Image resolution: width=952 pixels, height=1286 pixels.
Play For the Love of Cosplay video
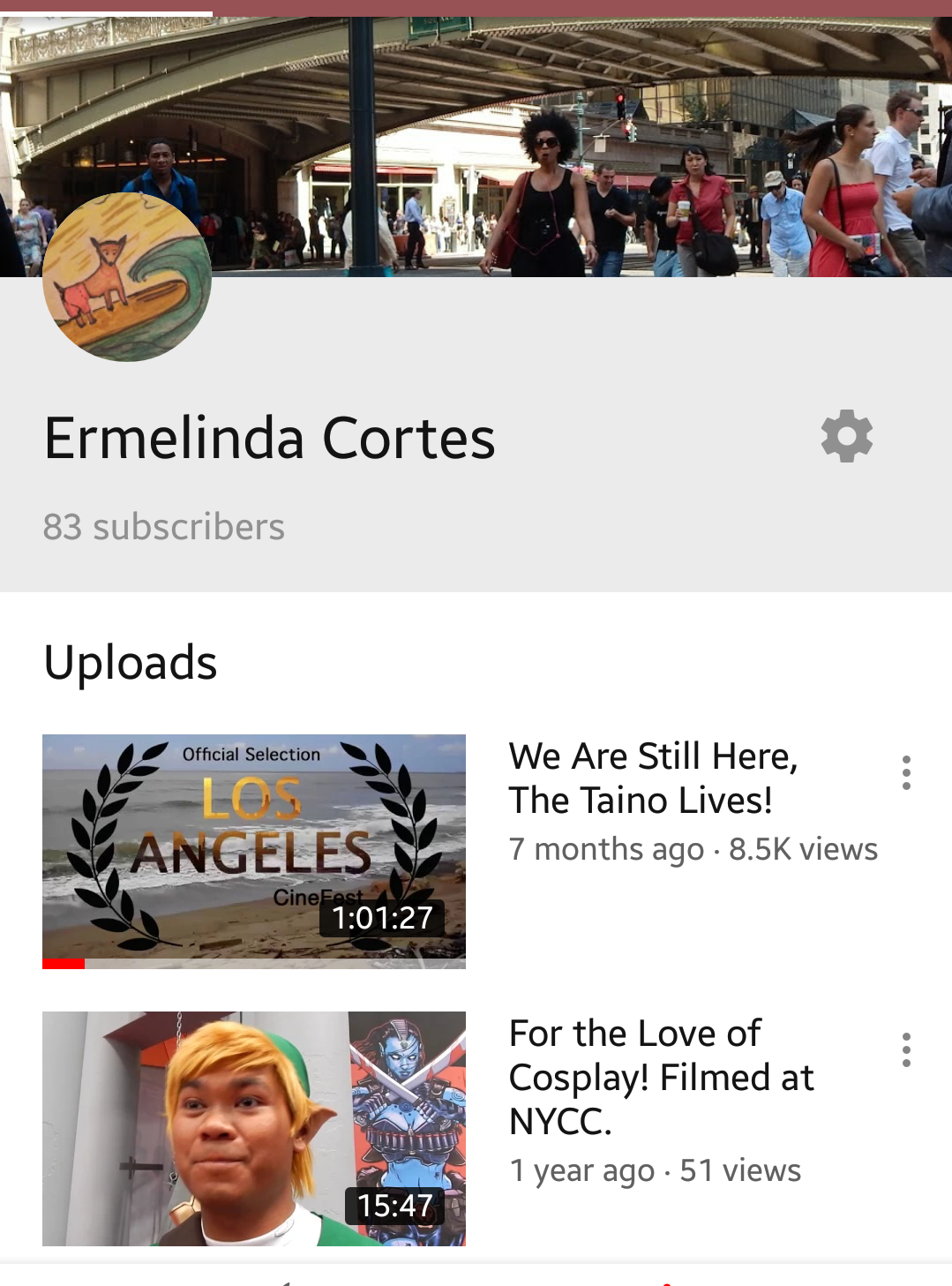click(x=254, y=1128)
